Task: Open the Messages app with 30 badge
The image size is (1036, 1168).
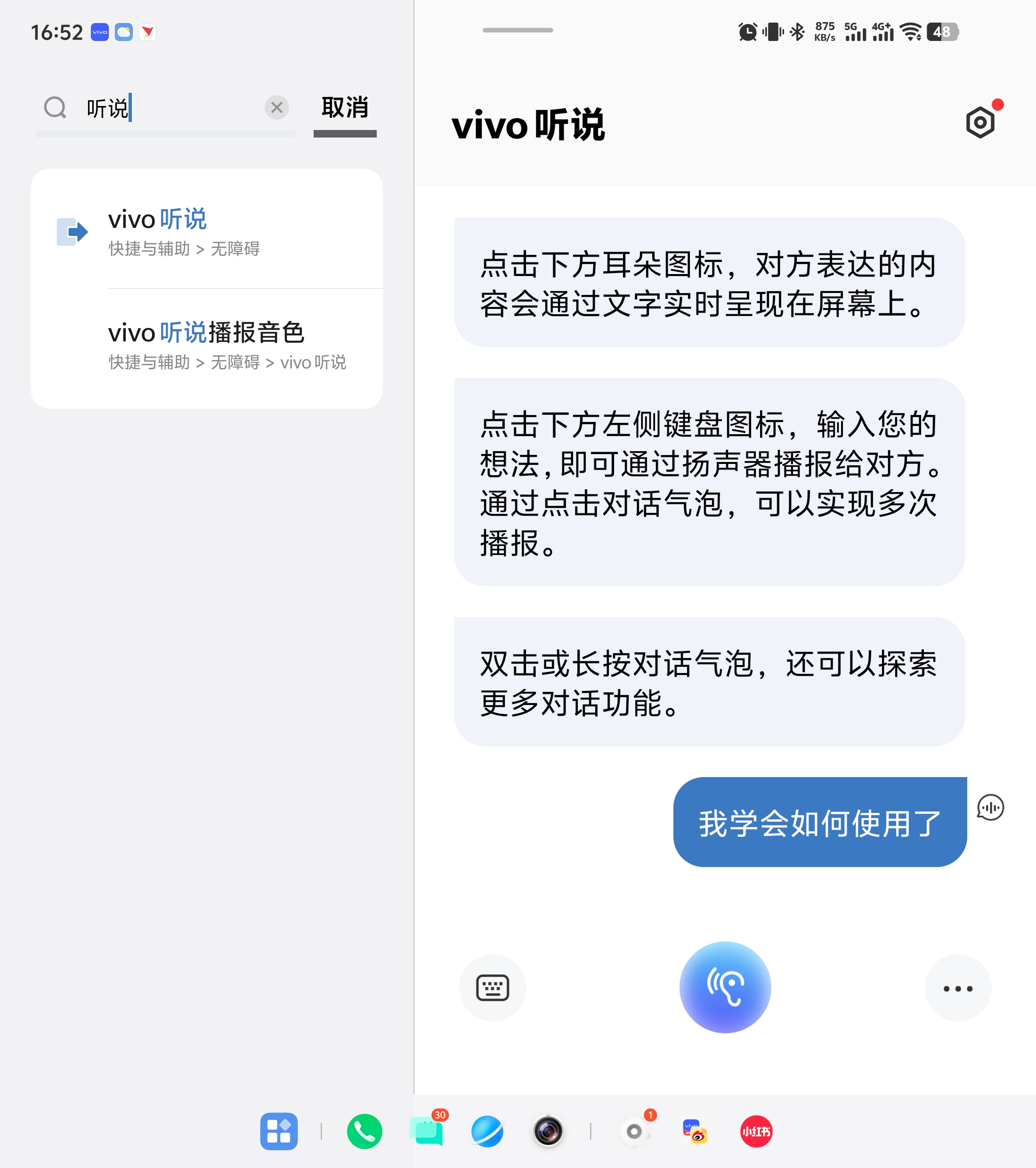Action: 426,1131
